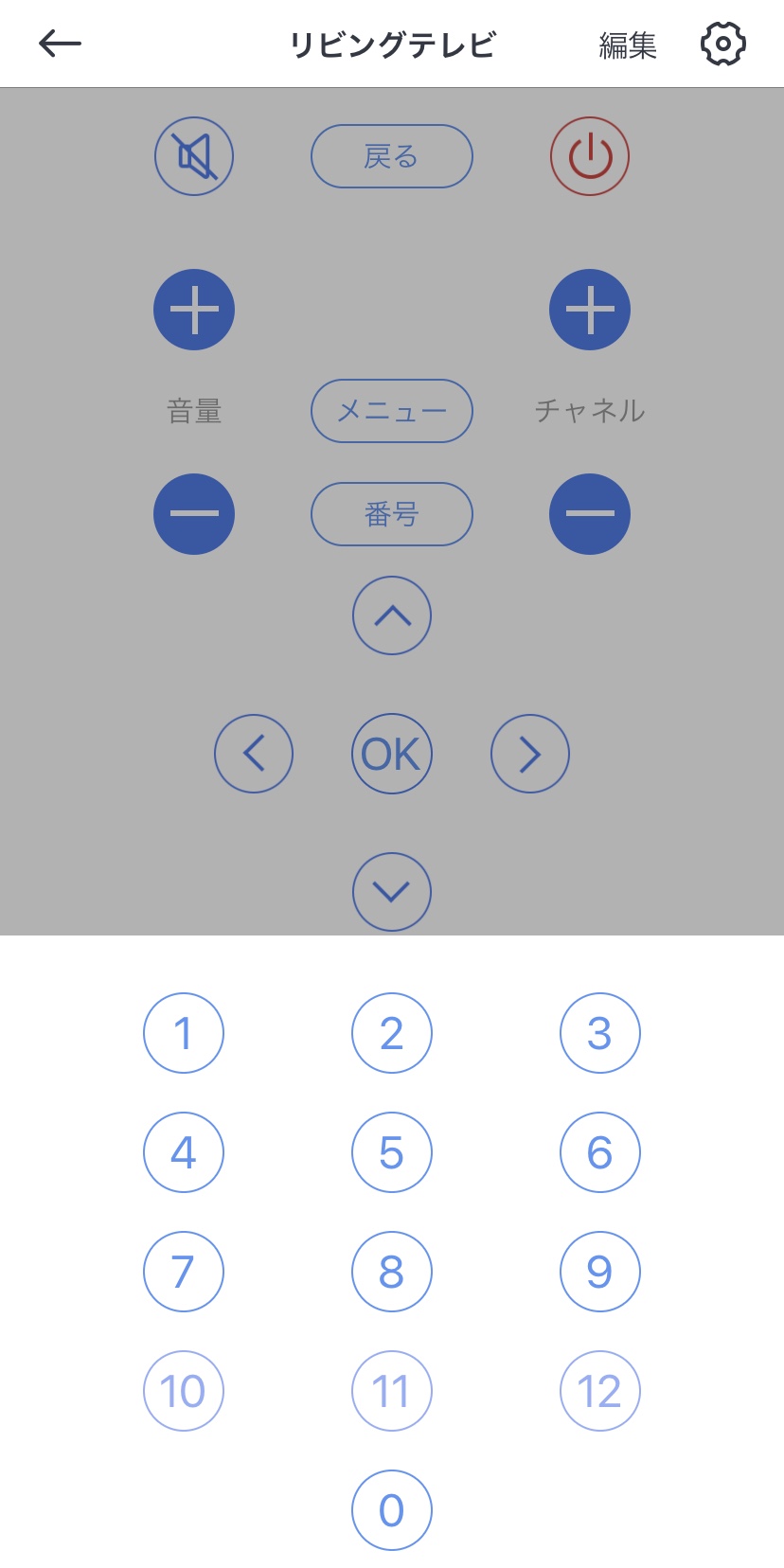Go to next チャネル channel up
The width and height of the screenshot is (784, 1568).
(x=590, y=310)
